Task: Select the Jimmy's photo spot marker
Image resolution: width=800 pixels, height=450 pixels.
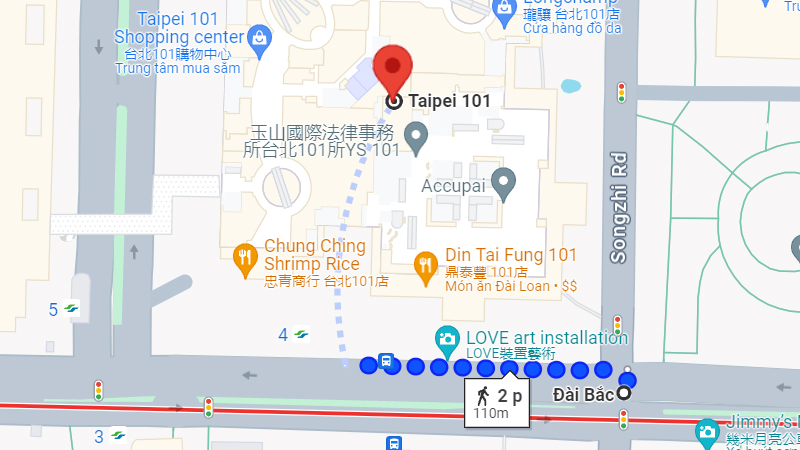Action: pos(707,430)
